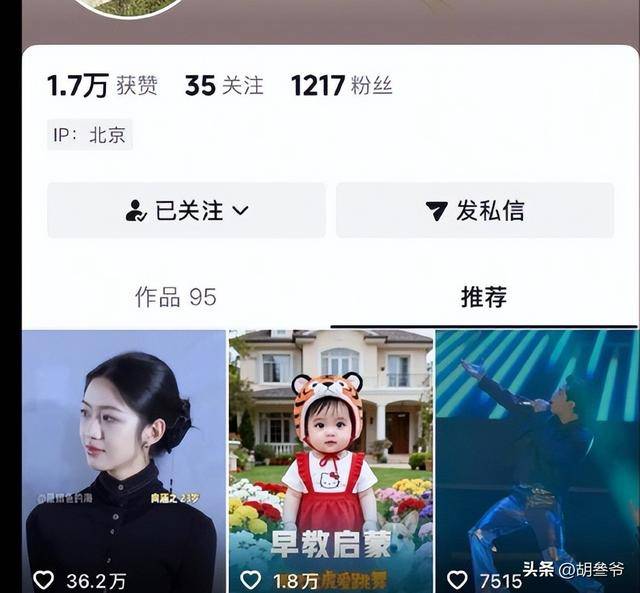Image resolution: width=640 pixels, height=593 pixels.
Task: Switch to the 作品 95 tab
Action: pos(175,297)
